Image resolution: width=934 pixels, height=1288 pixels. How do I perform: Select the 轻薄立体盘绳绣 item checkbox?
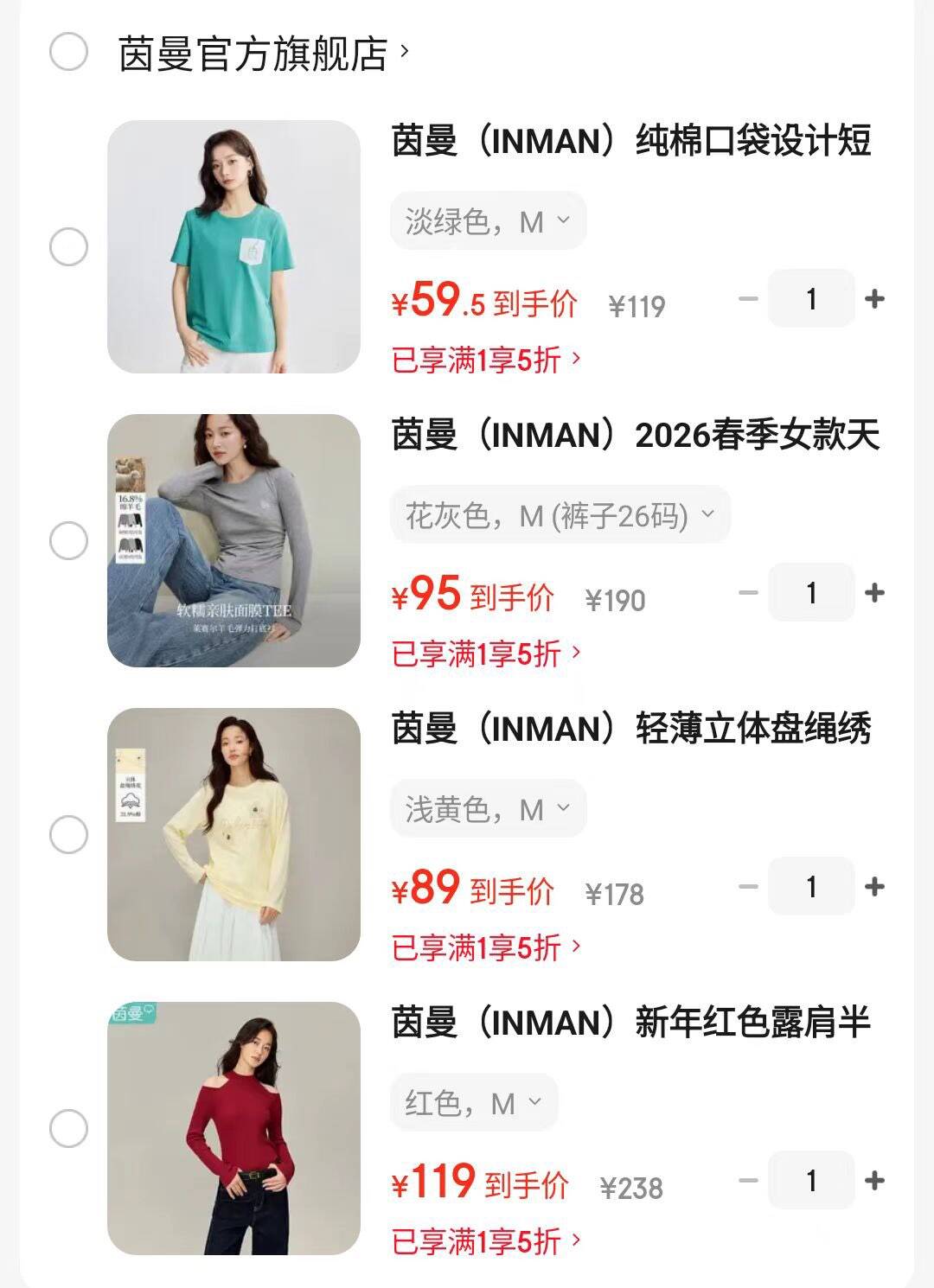[68, 835]
